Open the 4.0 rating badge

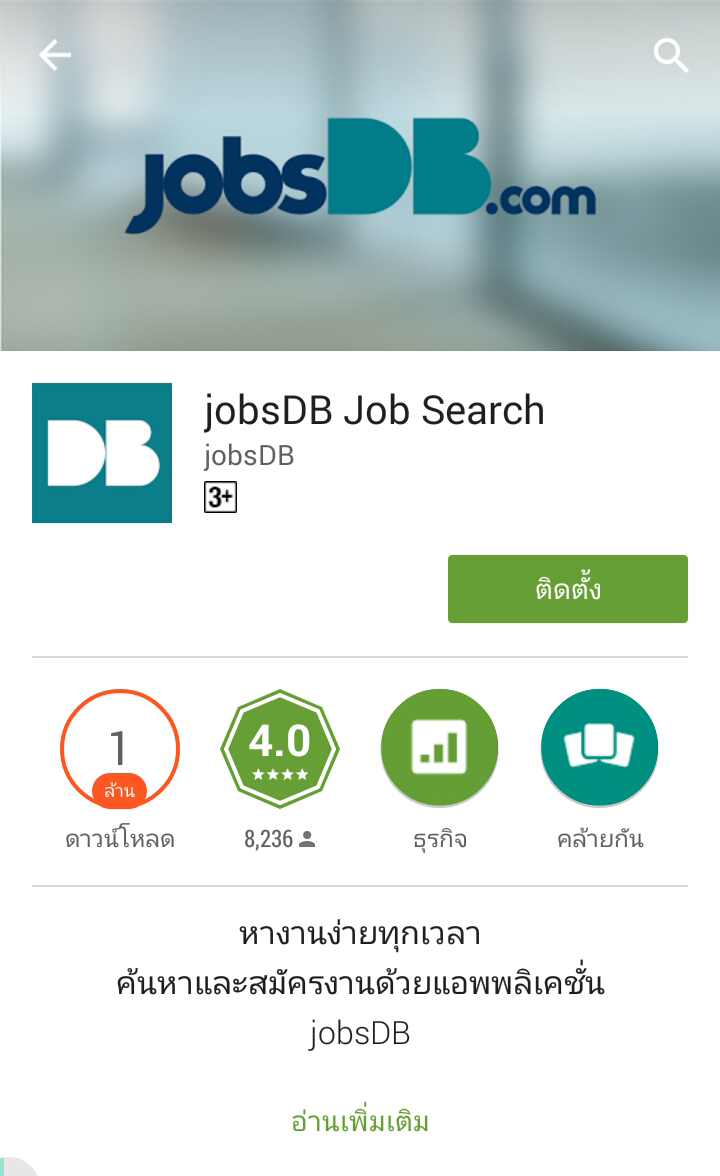(280, 748)
